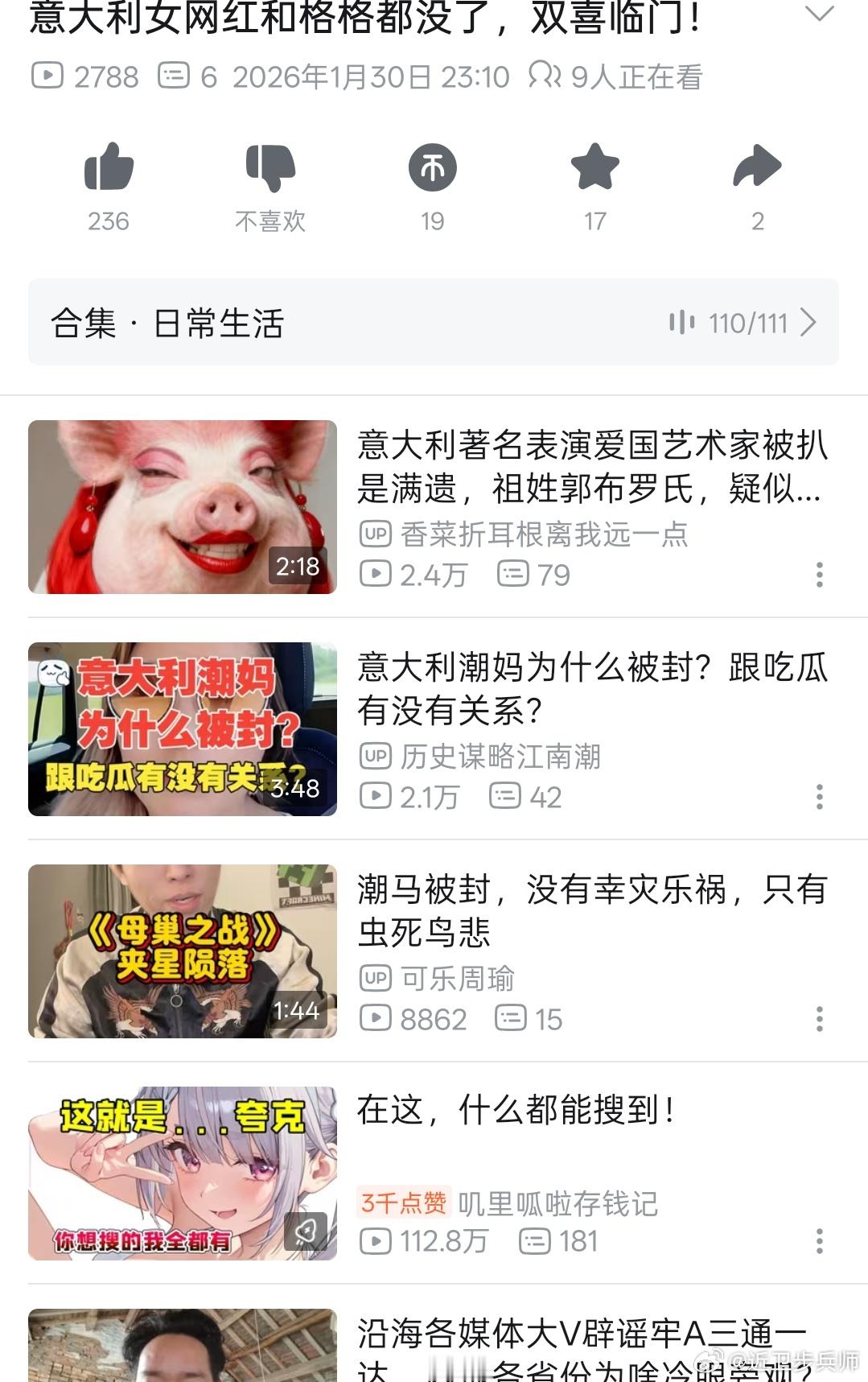Toggle the 不喜欢 dislike button
The width and height of the screenshot is (868, 1382).
coord(271,169)
